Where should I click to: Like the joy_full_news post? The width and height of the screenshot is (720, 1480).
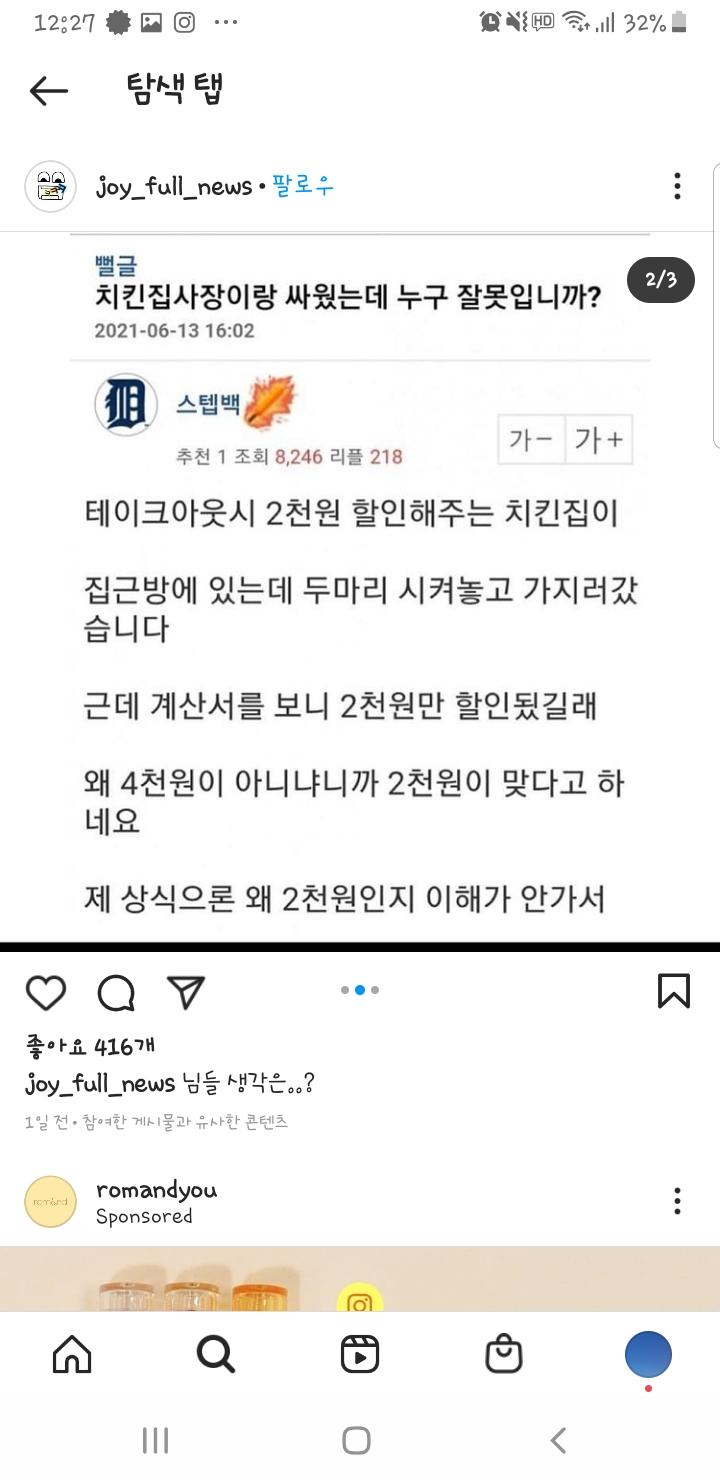[x=46, y=992]
